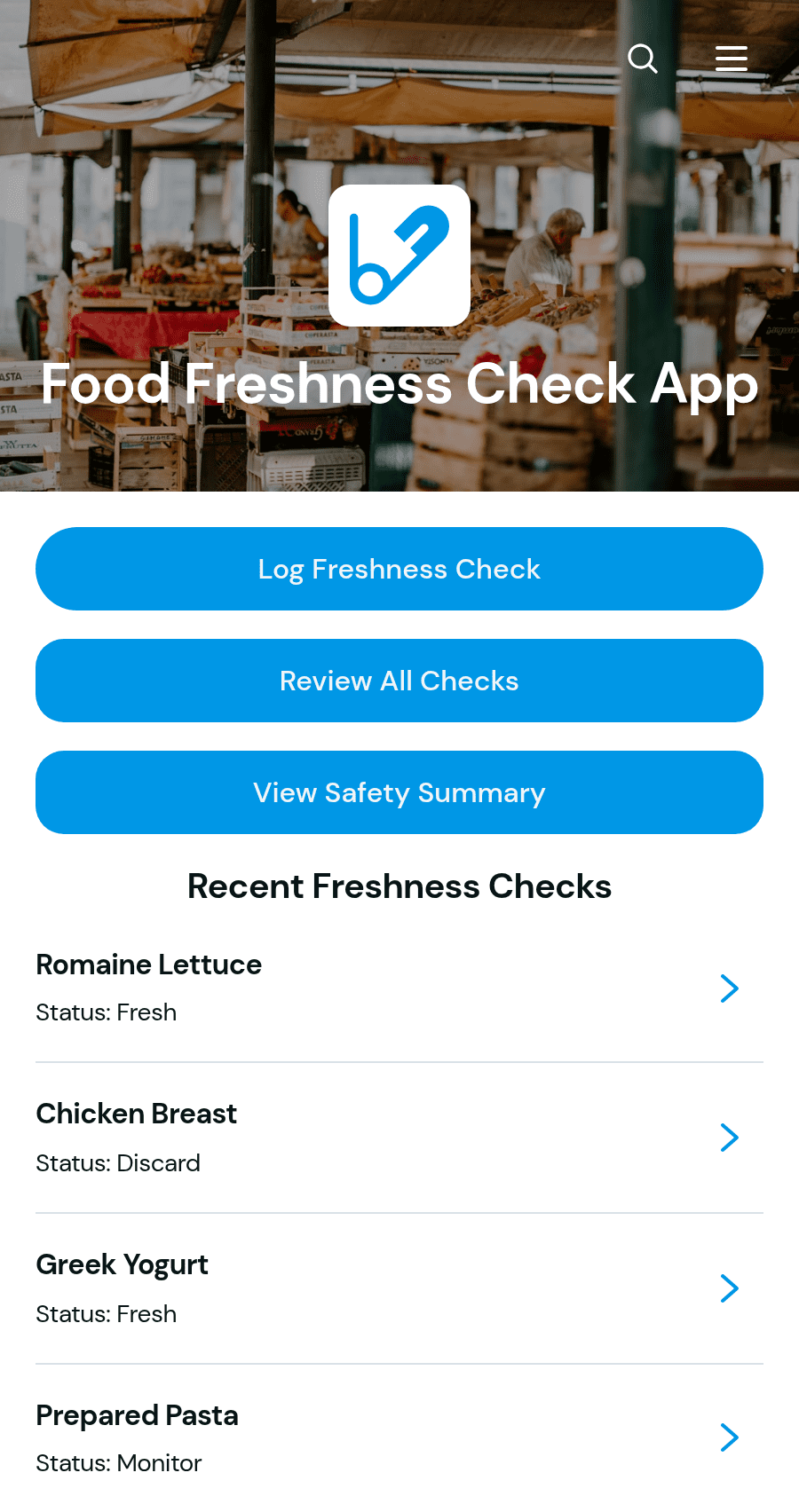View Greek Yogurt check details
Image resolution: width=799 pixels, height=1512 pixels.
[399, 1288]
